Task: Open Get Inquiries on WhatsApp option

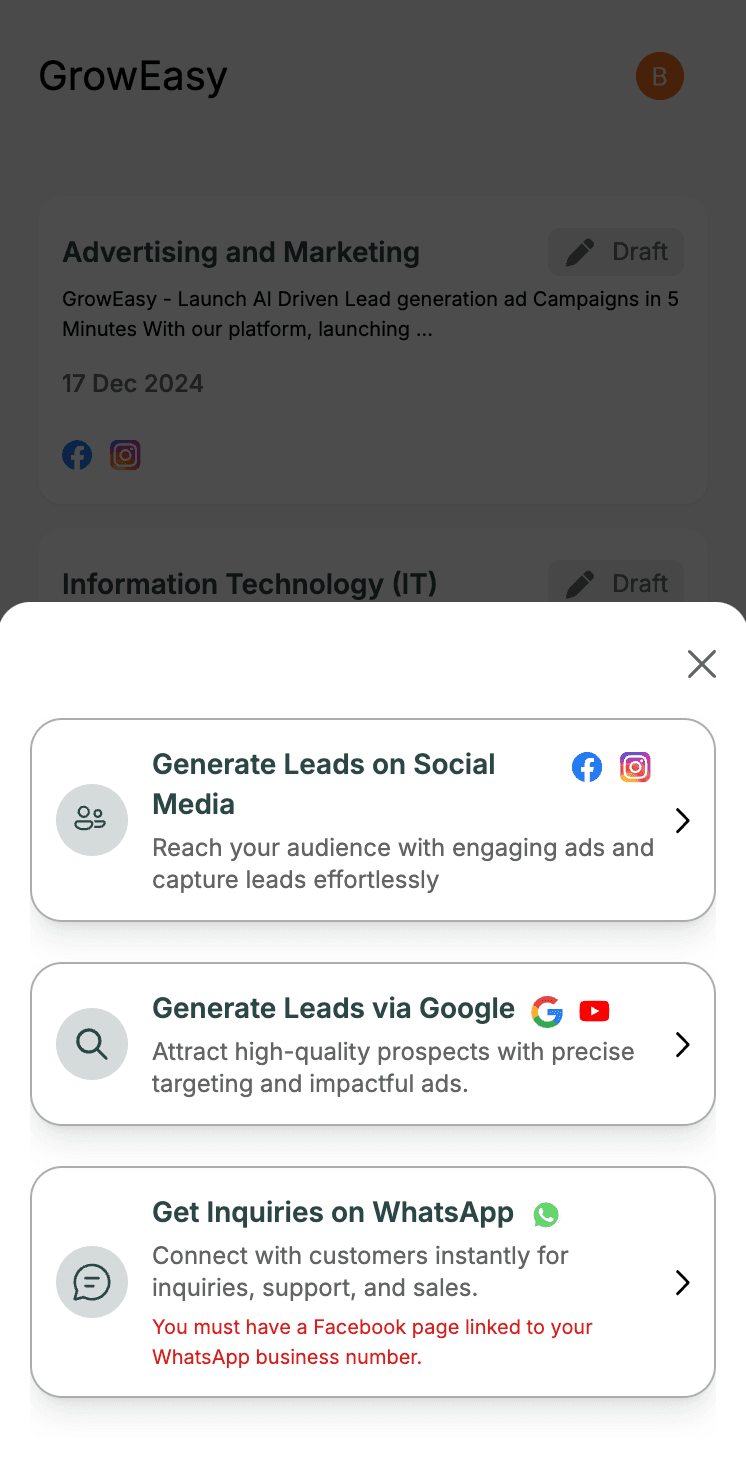Action: coord(372,1282)
